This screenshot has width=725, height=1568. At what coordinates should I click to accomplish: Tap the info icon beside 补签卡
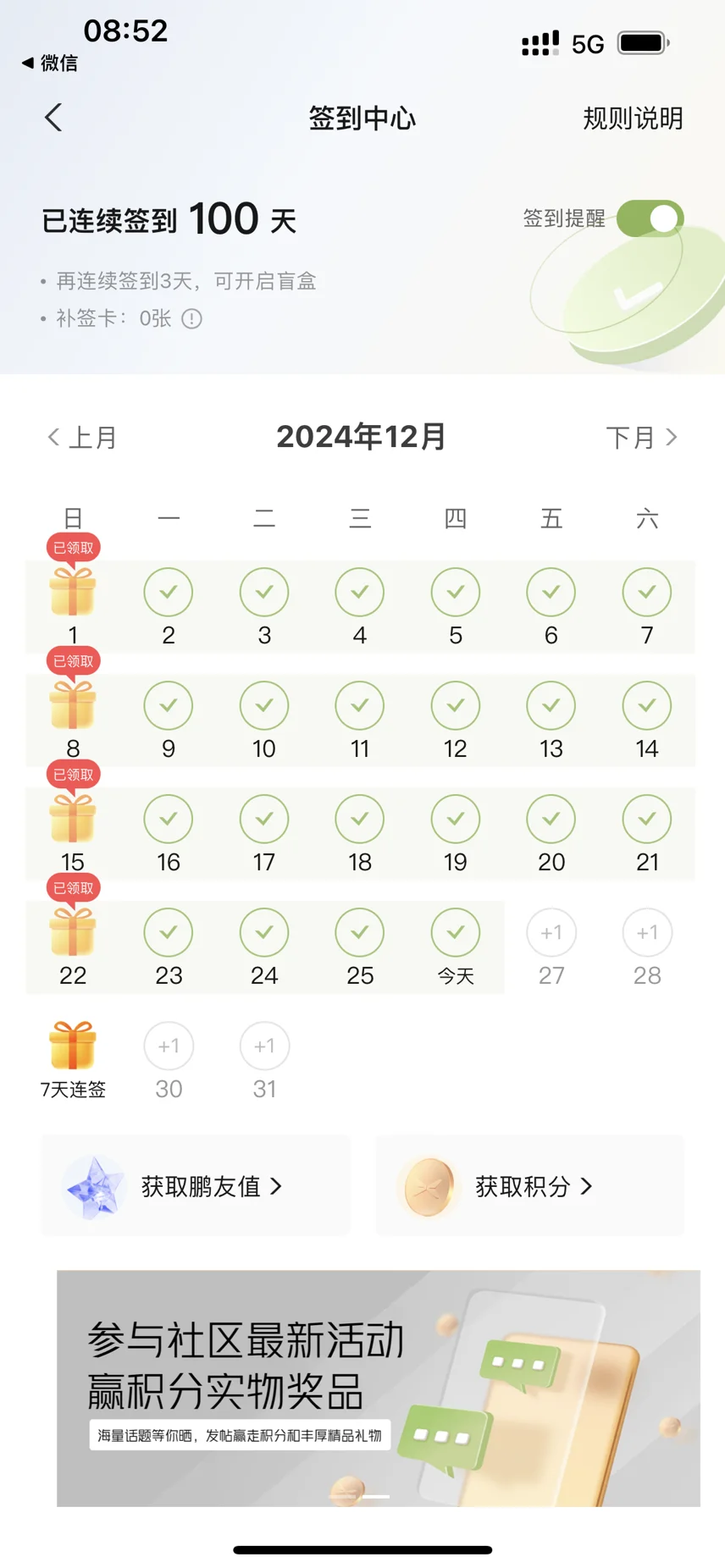pos(192,318)
